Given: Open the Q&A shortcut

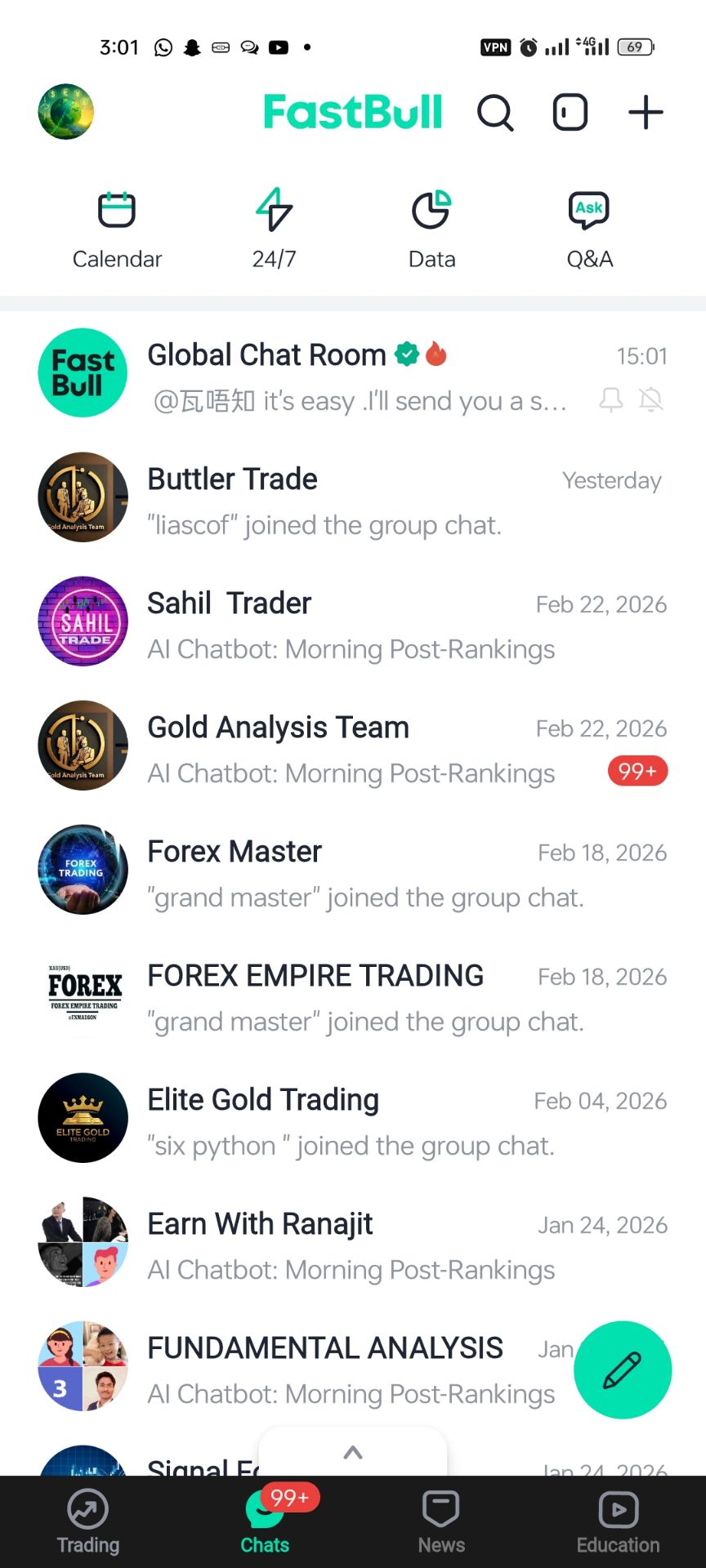Looking at the screenshot, I should (589, 229).
